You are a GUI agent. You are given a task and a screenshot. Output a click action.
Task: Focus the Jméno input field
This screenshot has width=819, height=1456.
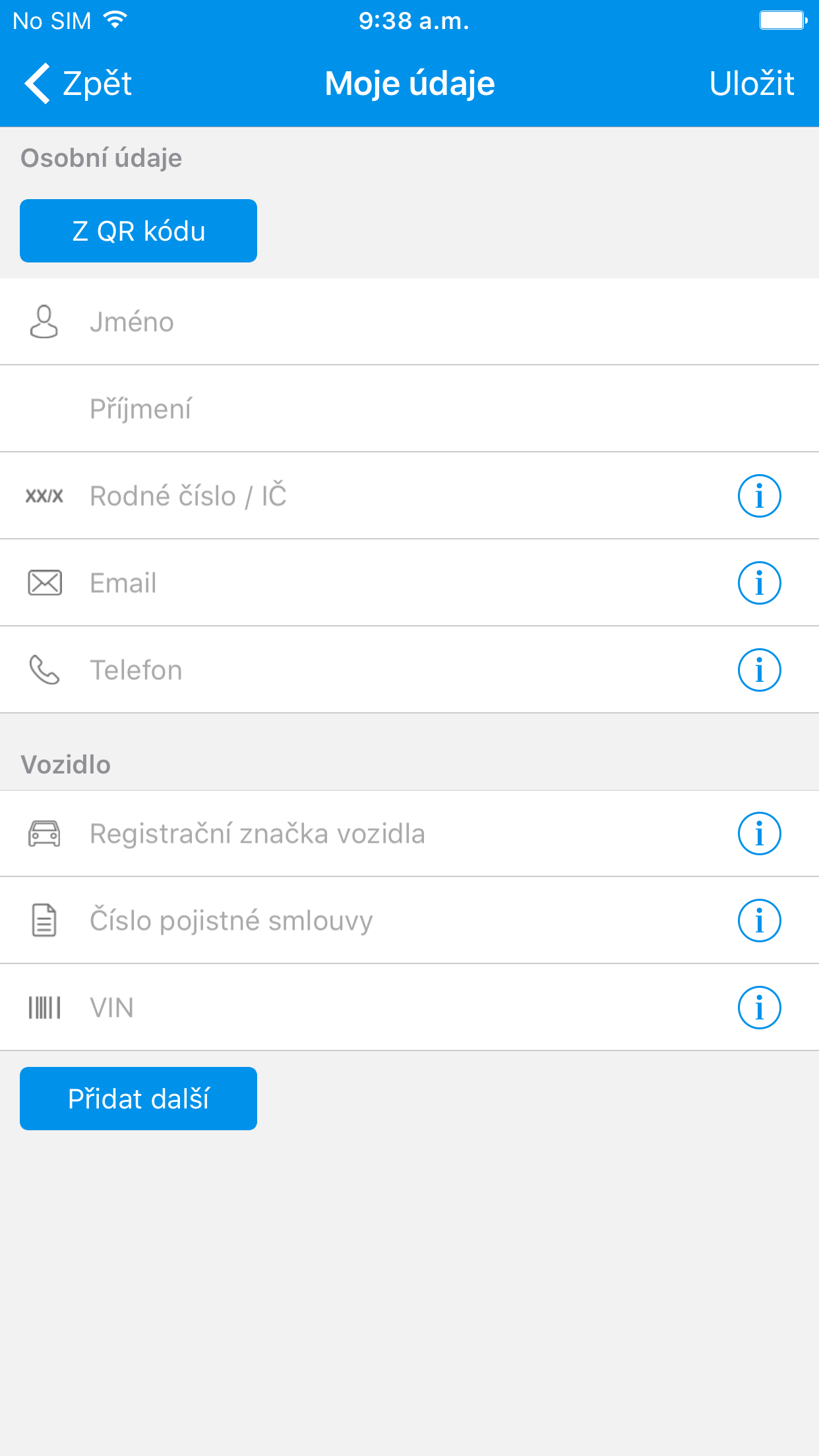(x=409, y=322)
